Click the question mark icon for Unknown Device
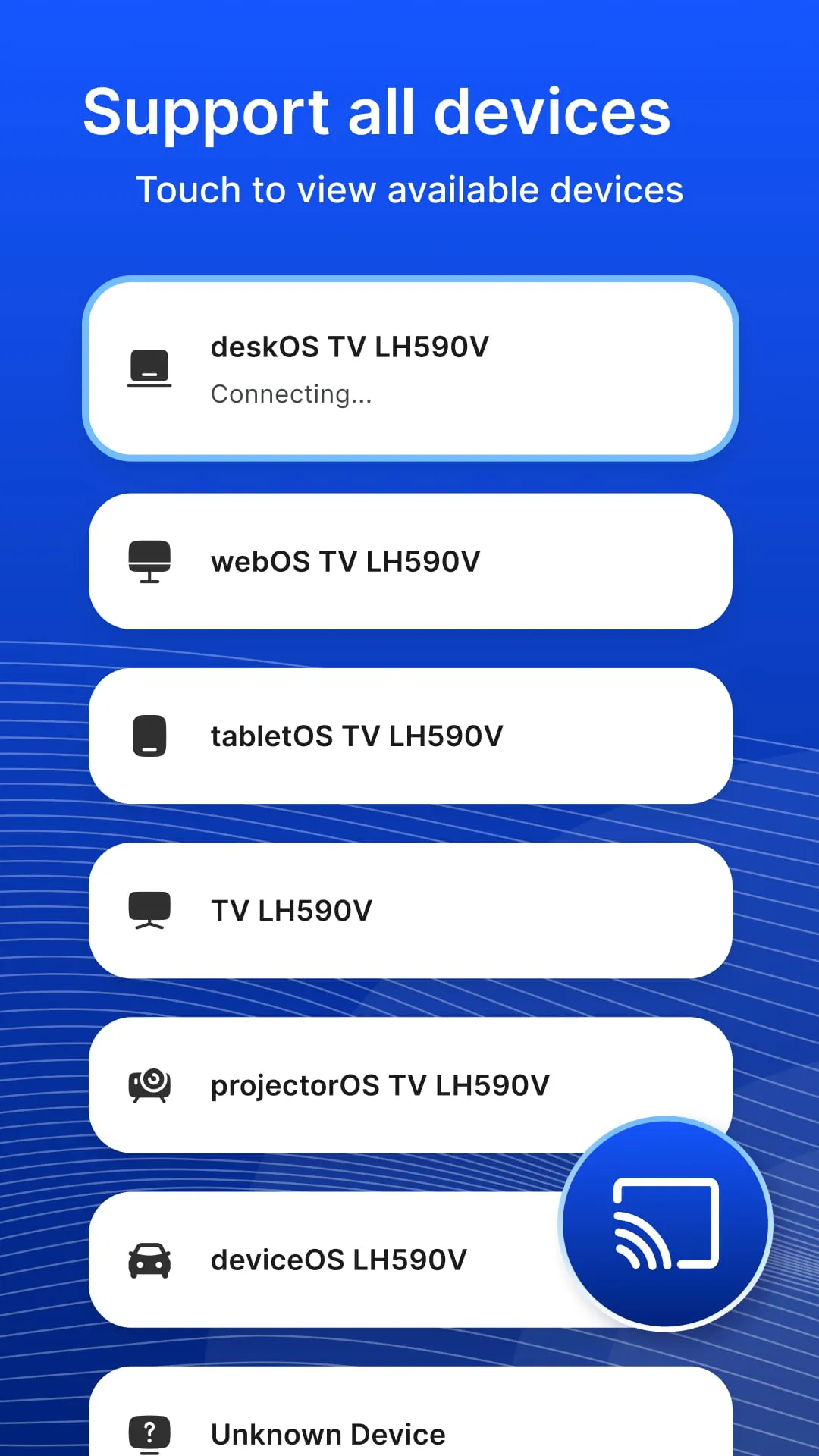Image resolution: width=819 pixels, height=1456 pixels. point(149,1432)
